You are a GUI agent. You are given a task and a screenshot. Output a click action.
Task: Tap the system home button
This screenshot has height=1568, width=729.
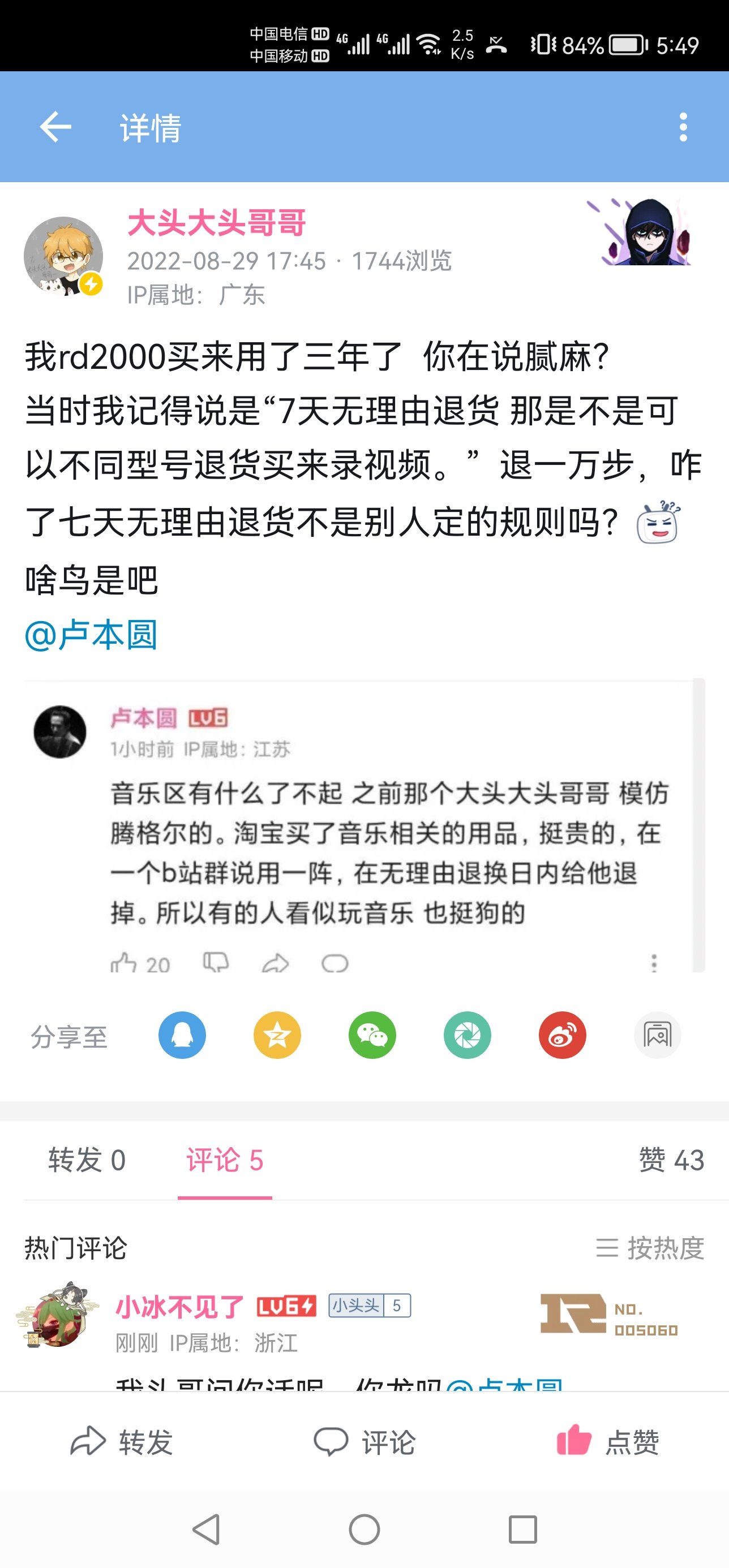click(x=364, y=1530)
